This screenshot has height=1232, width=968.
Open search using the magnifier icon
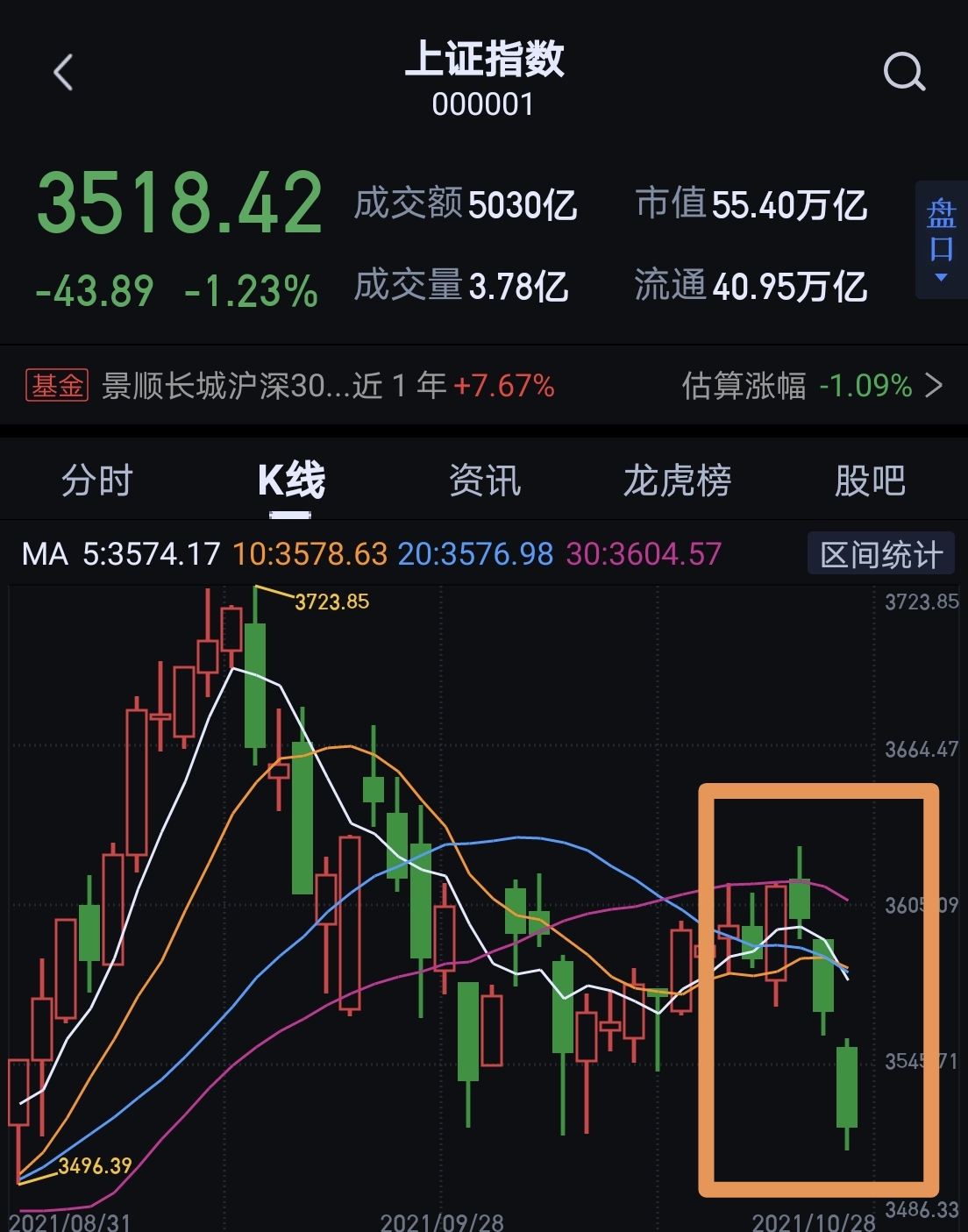pos(905,73)
